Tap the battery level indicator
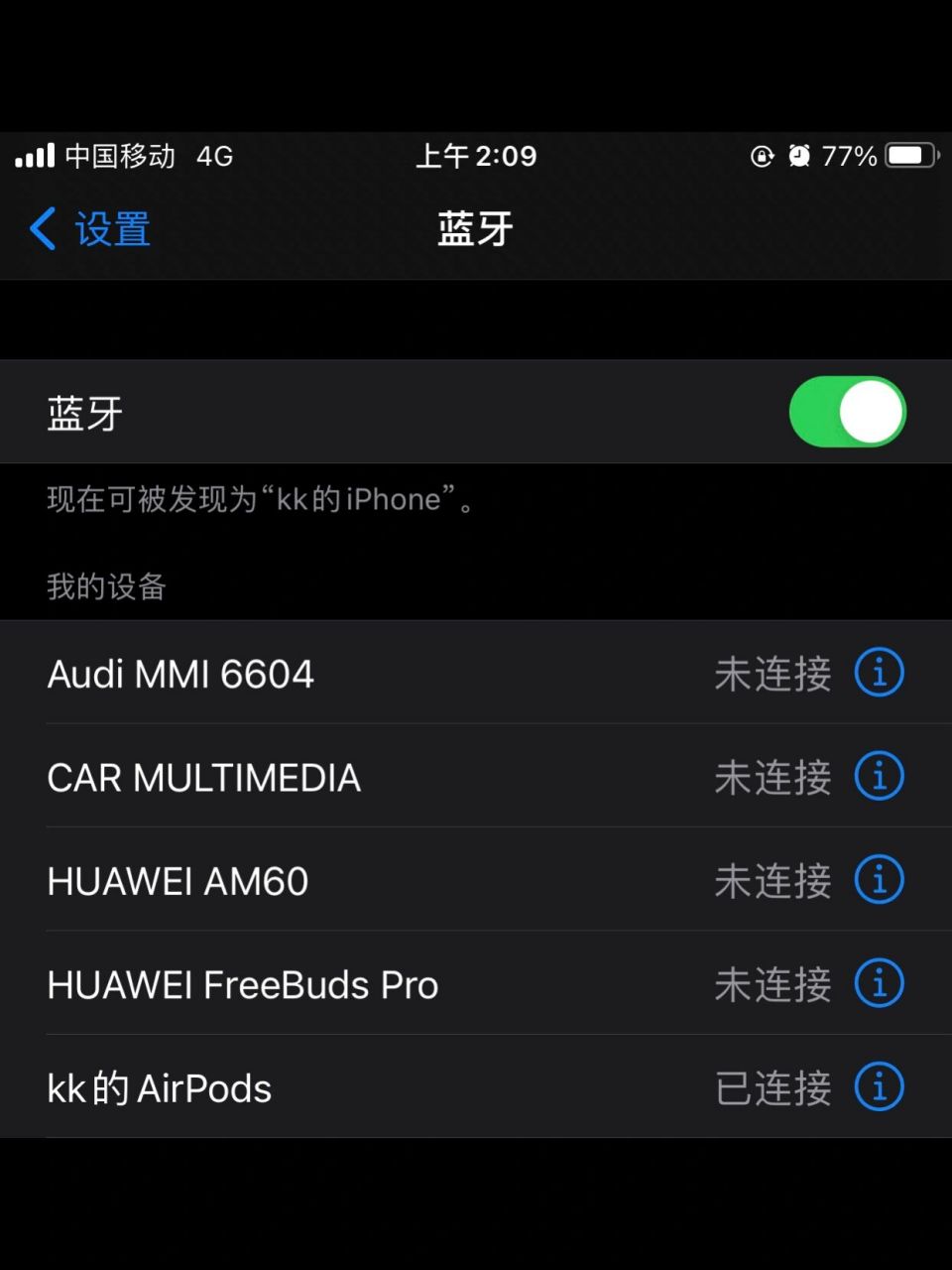 point(903,156)
